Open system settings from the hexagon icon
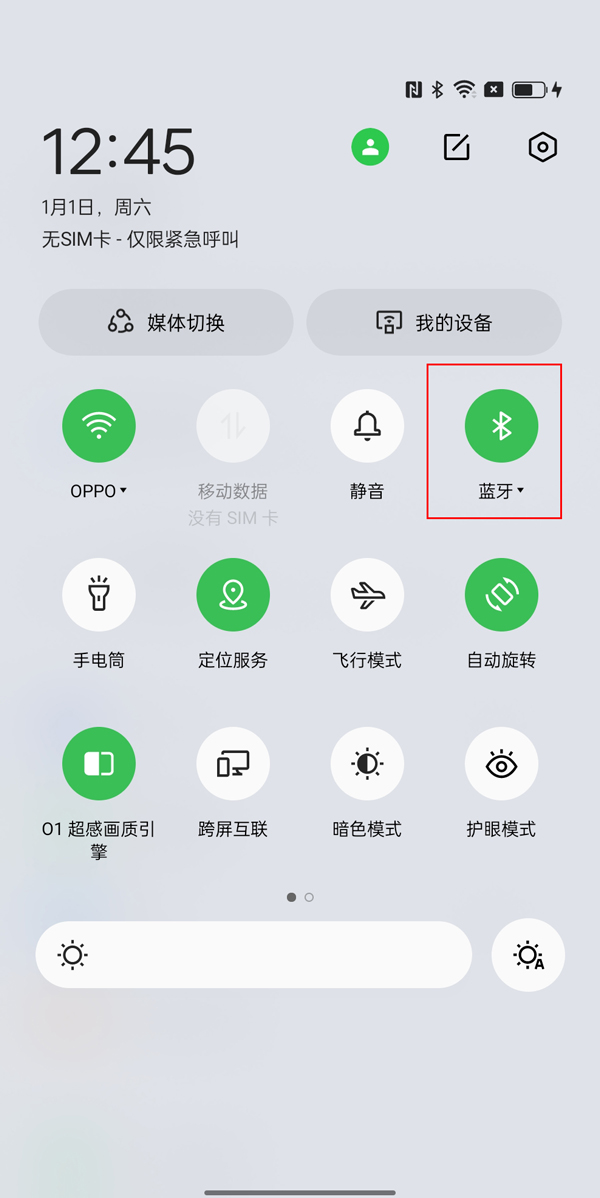The width and height of the screenshot is (600, 1198). (542, 148)
